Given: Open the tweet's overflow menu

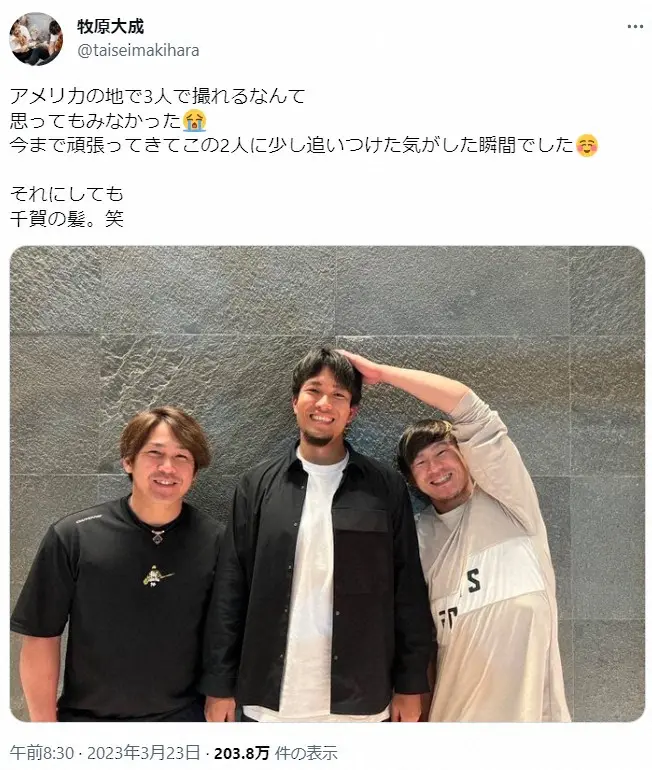Looking at the screenshot, I should pyautogui.click(x=634, y=27).
